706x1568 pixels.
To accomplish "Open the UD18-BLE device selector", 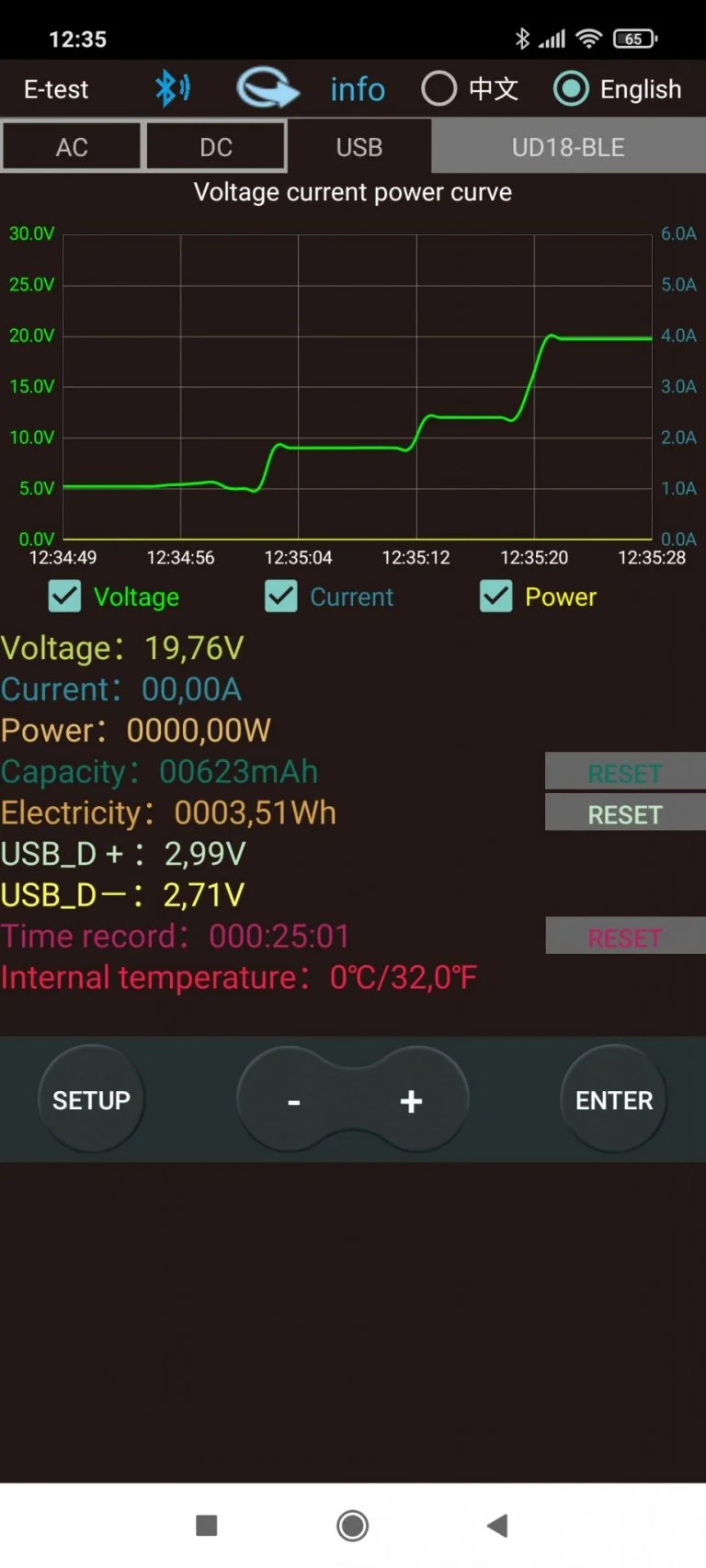I will (x=567, y=146).
